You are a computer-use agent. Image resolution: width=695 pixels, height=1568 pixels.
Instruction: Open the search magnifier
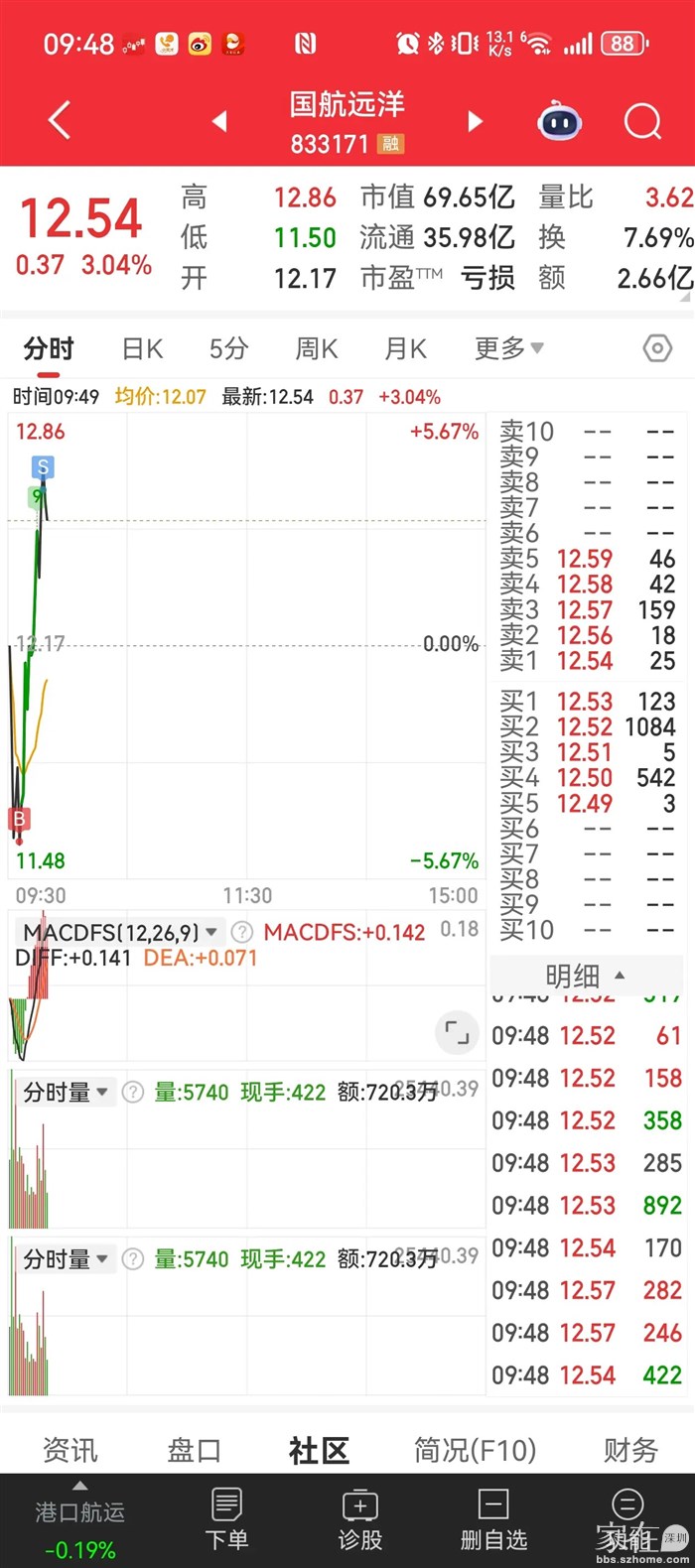(642, 122)
